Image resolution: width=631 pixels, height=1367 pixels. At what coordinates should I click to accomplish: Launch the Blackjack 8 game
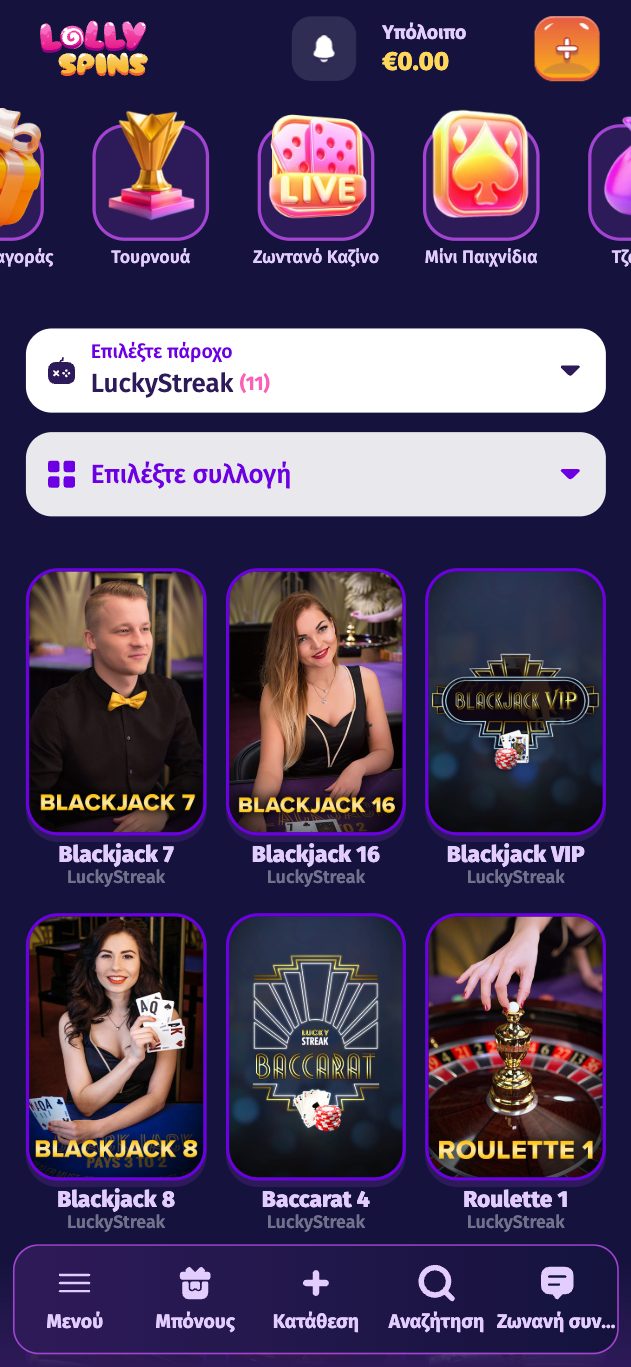coord(116,1046)
